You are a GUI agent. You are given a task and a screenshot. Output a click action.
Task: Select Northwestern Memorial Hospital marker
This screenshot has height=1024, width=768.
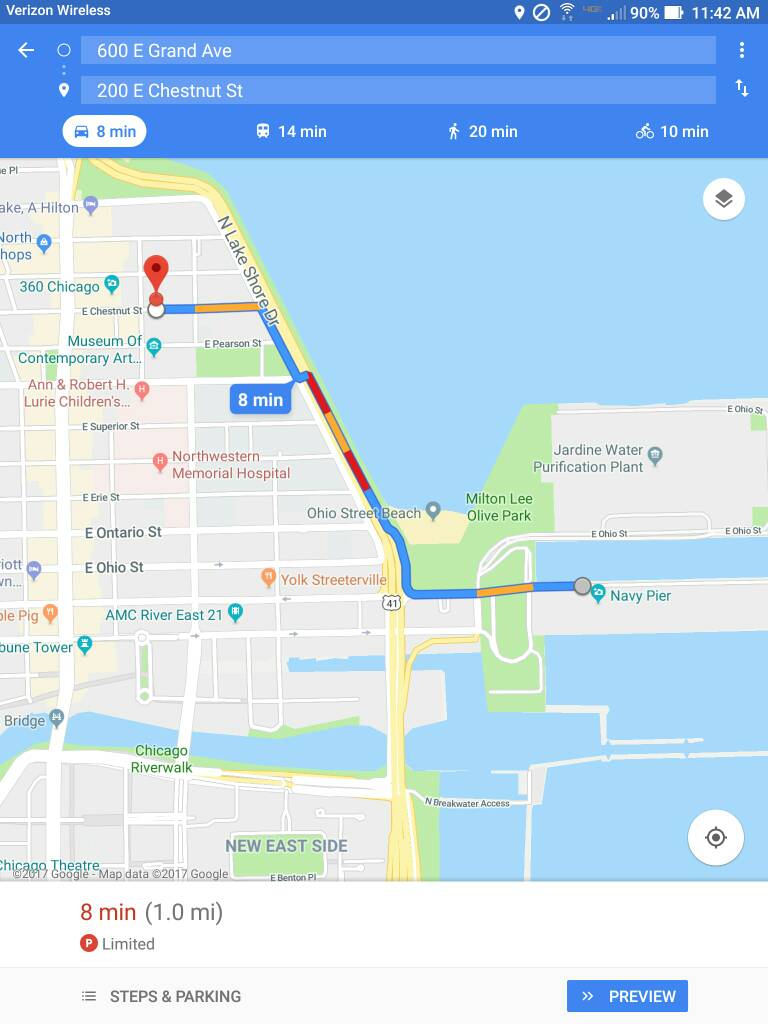pyautogui.click(x=160, y=462)
